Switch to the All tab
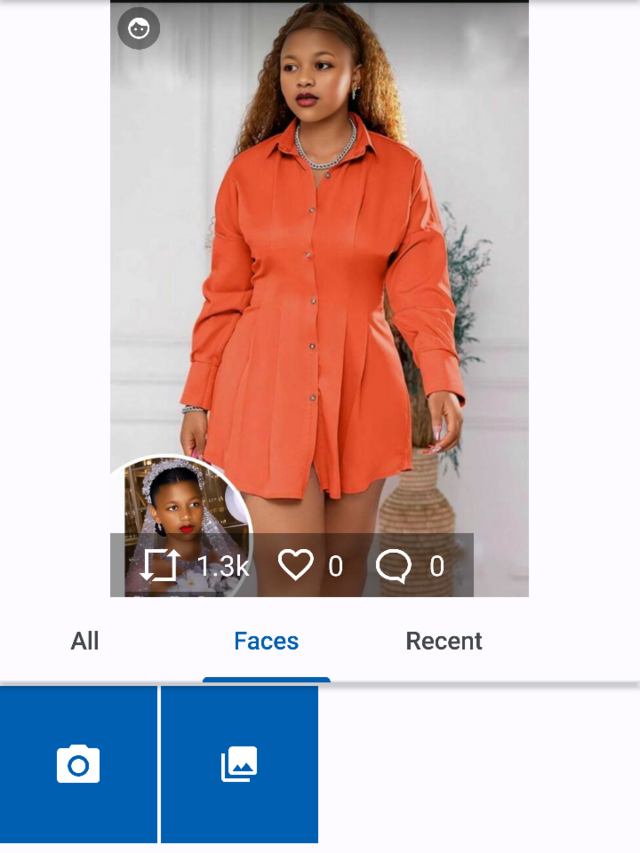The height and width of the screenshot is (853, 640). [x=85, y=641]
